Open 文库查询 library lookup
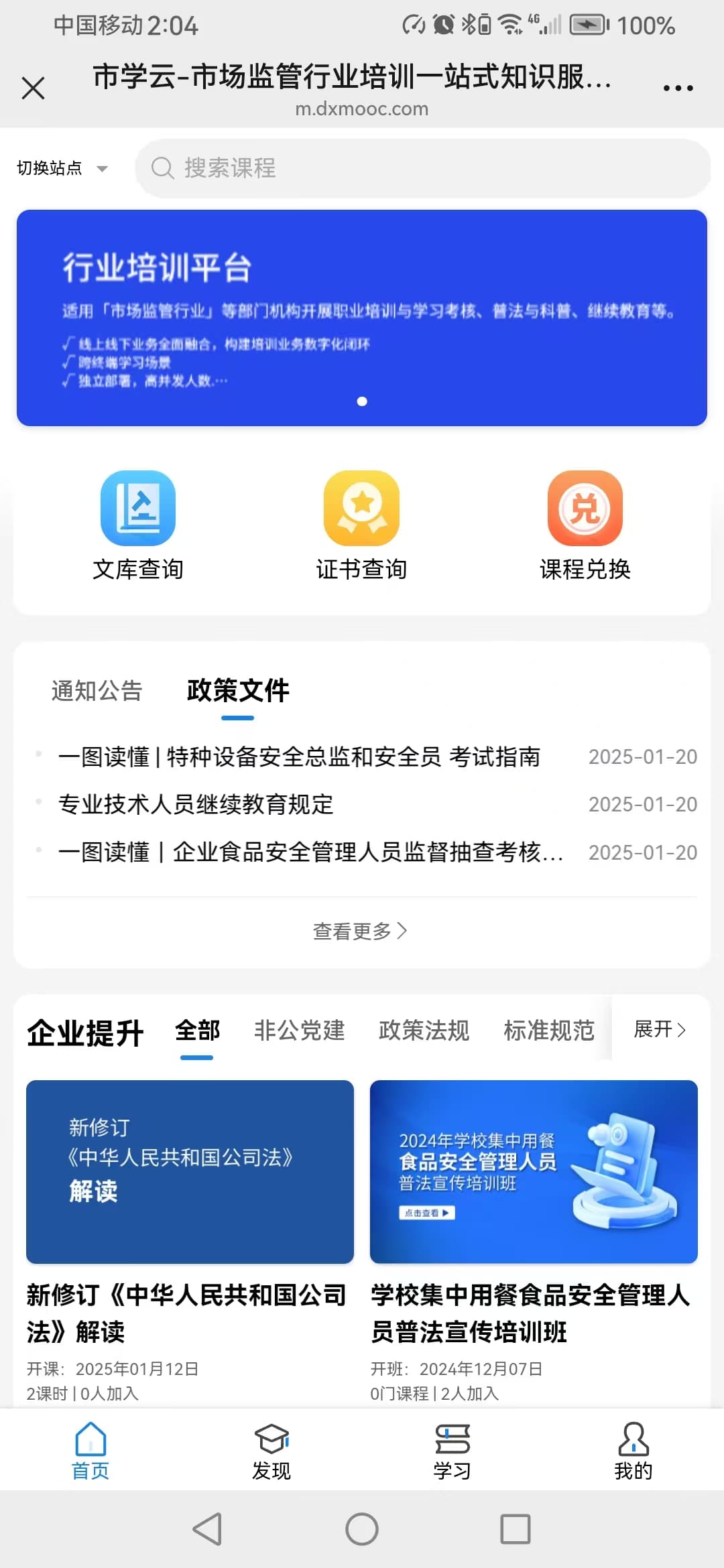This screenshot has height=1568, width=724. point(138,525)
